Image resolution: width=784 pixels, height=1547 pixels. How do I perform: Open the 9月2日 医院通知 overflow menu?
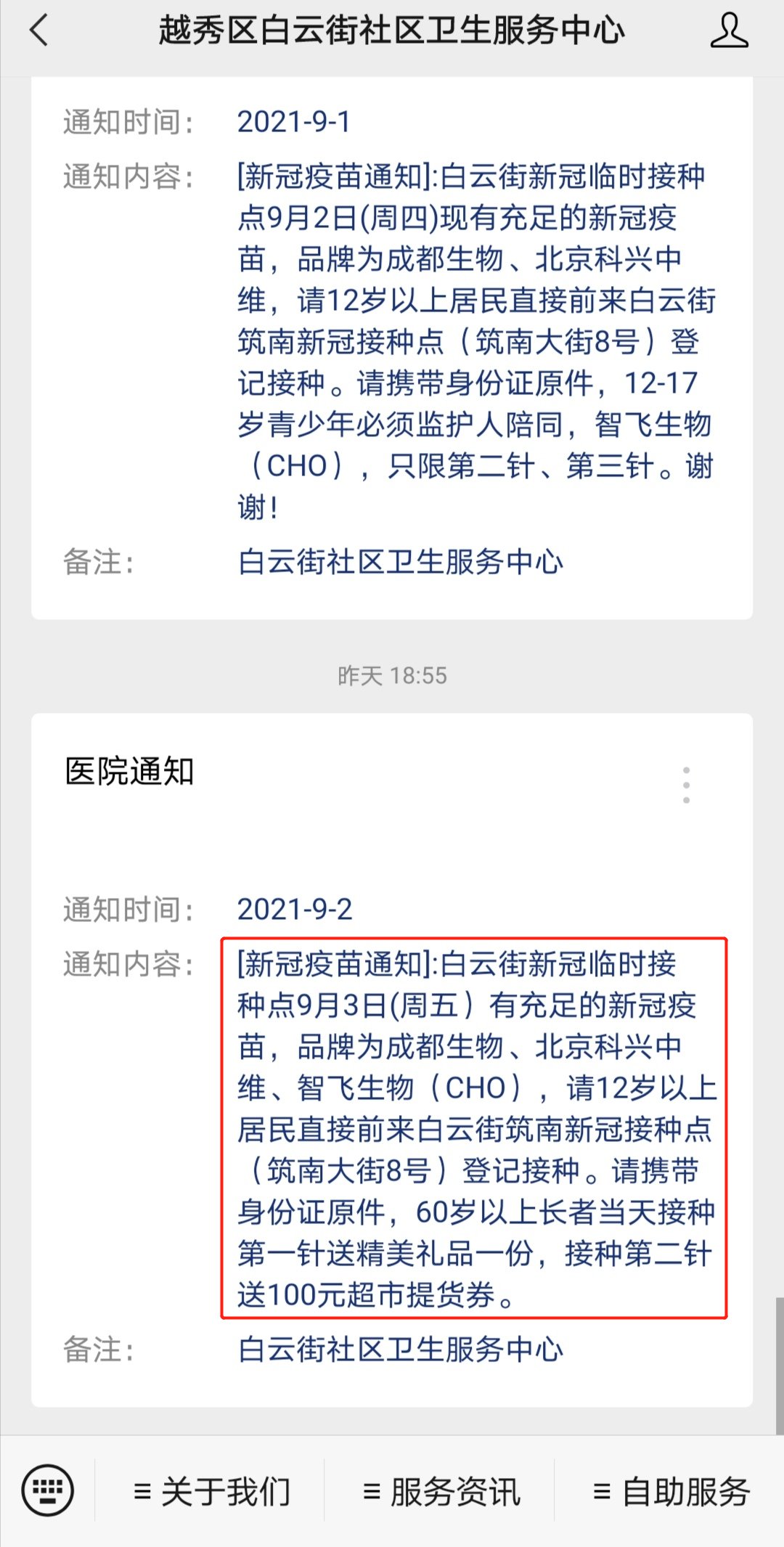coord(686,785)
